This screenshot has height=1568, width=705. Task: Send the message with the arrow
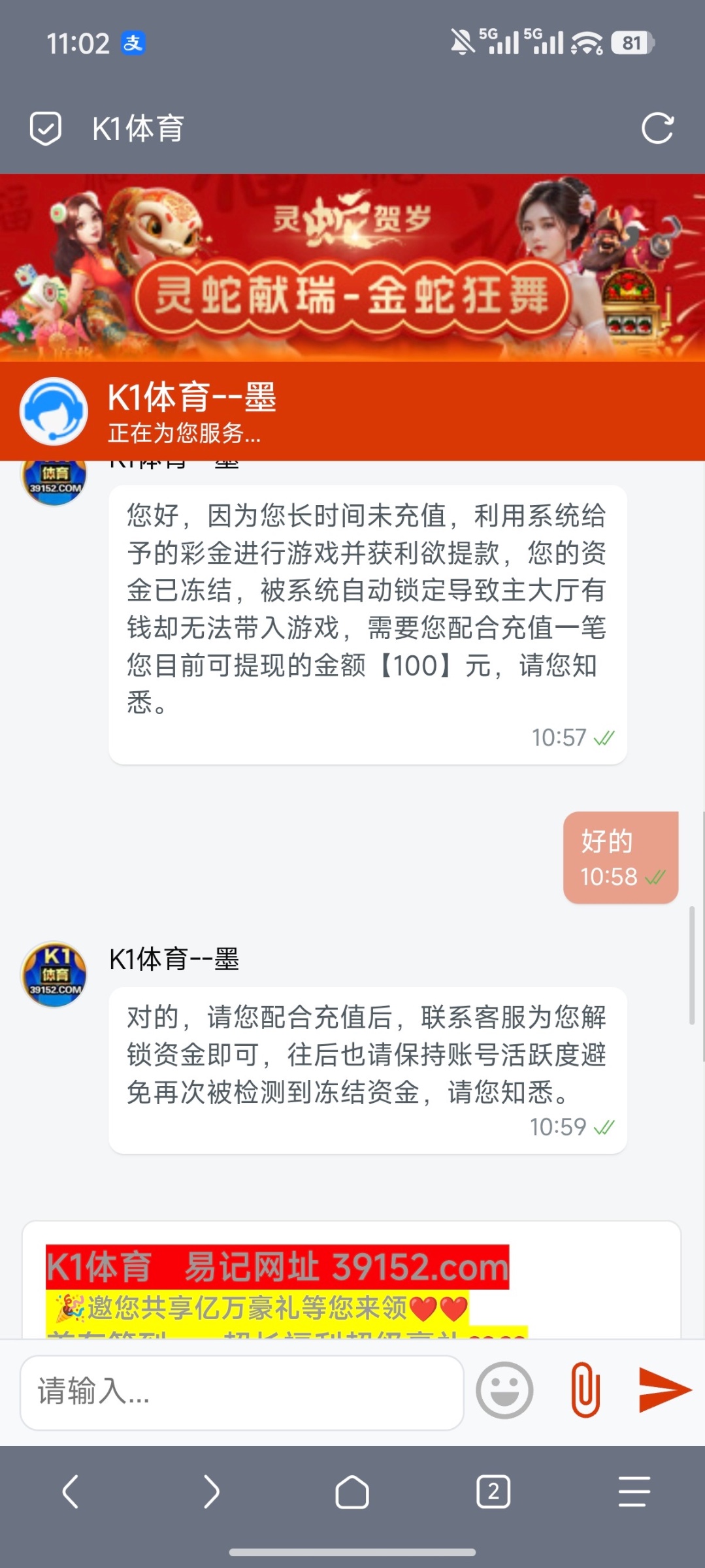(664, 1390)
